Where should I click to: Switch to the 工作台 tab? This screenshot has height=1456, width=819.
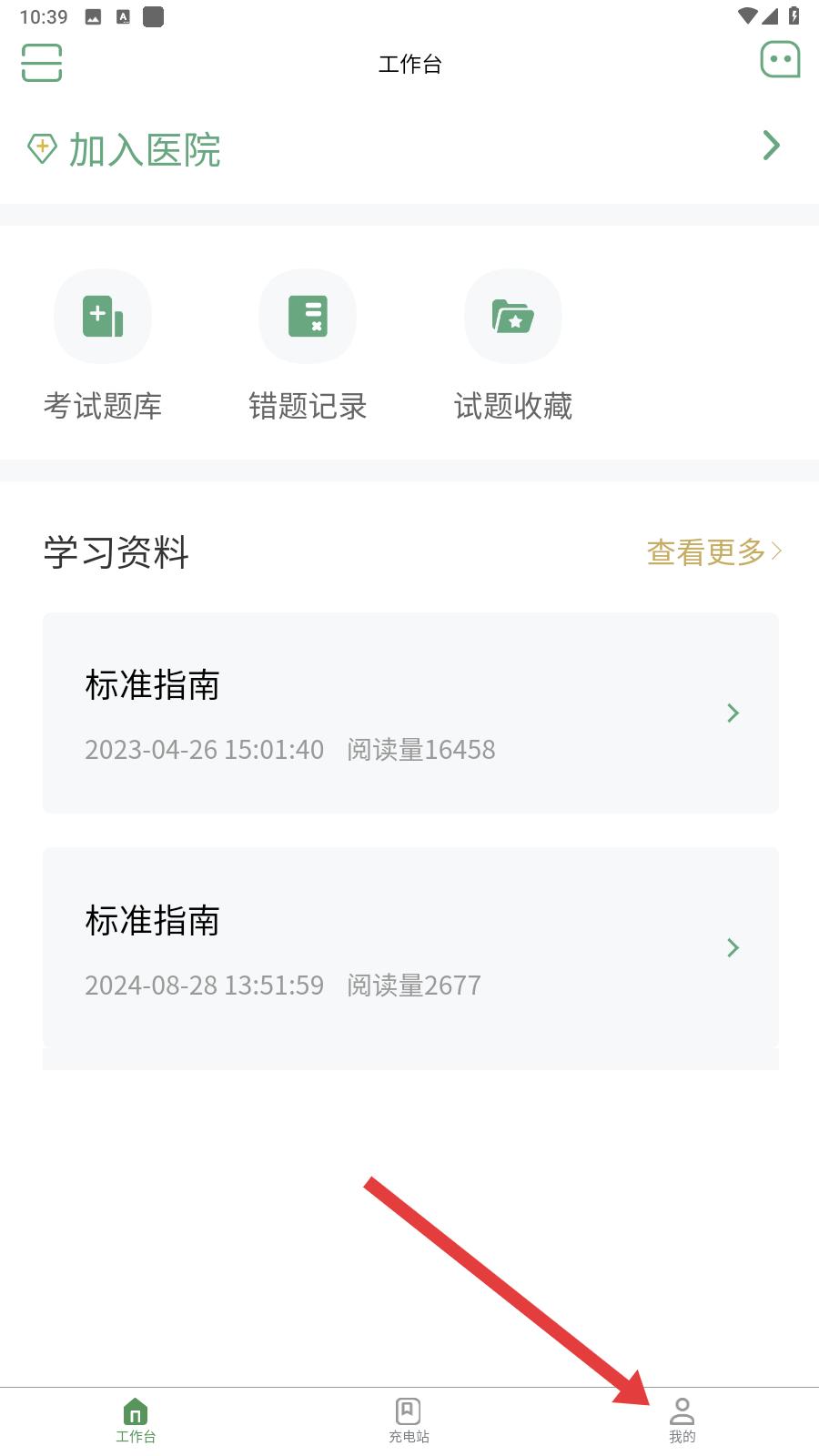point(136,1421)
